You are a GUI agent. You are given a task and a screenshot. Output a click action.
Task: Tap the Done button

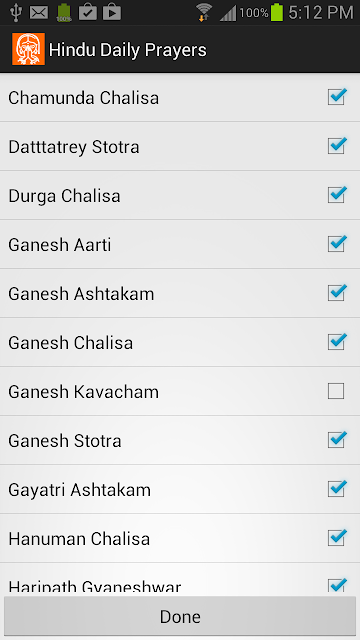(180, 616)
